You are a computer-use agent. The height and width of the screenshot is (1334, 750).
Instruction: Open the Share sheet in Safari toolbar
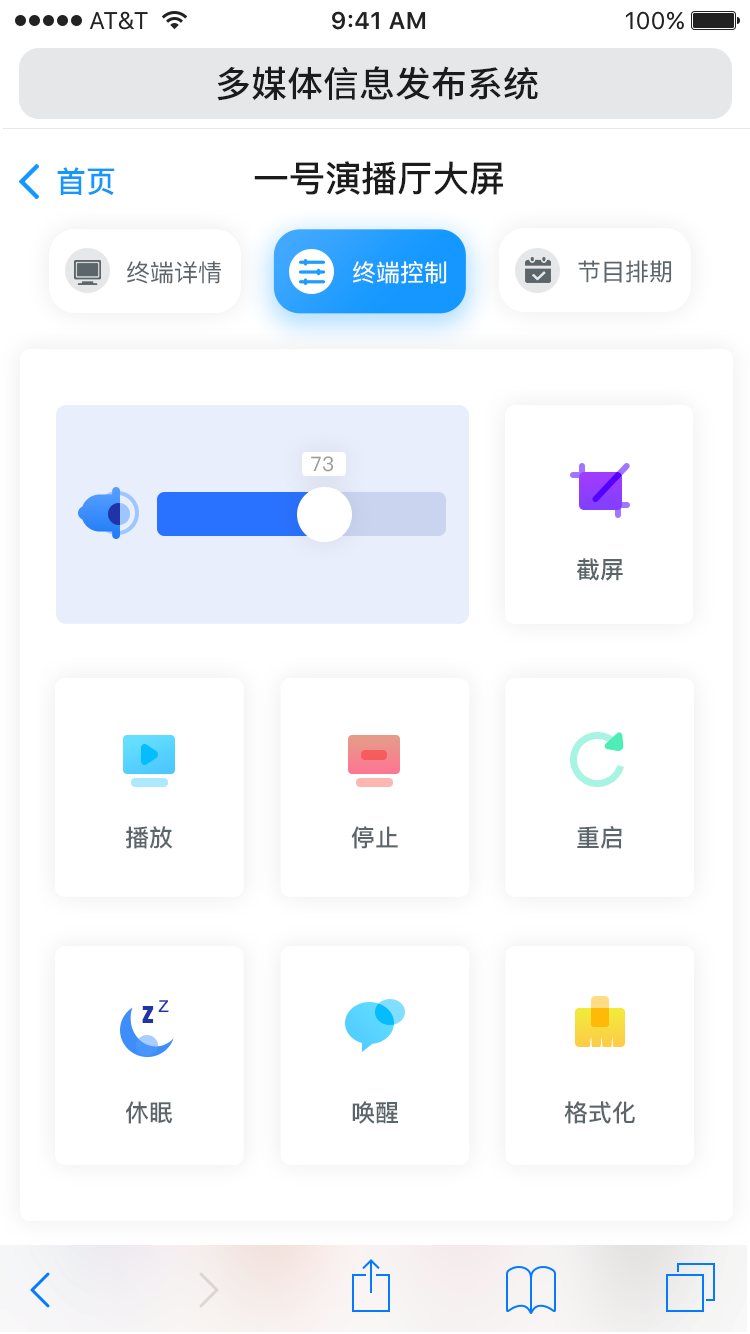pyautogui.click(x=370, y=1288)
